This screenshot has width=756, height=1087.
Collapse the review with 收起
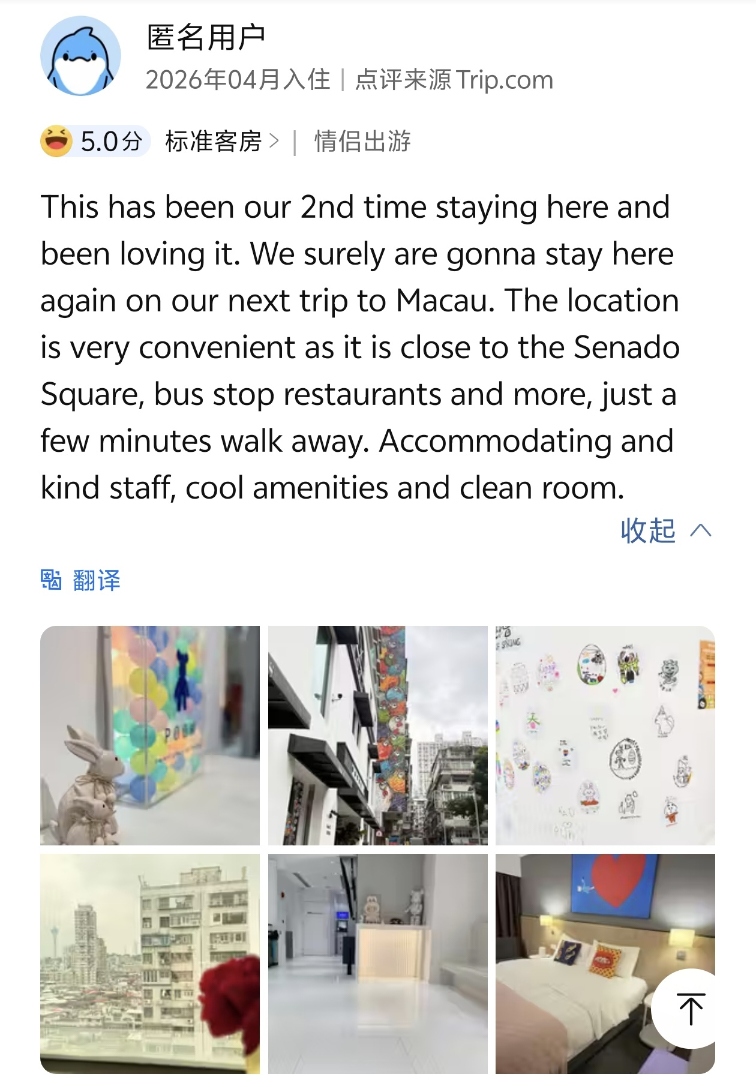point(665,530)
